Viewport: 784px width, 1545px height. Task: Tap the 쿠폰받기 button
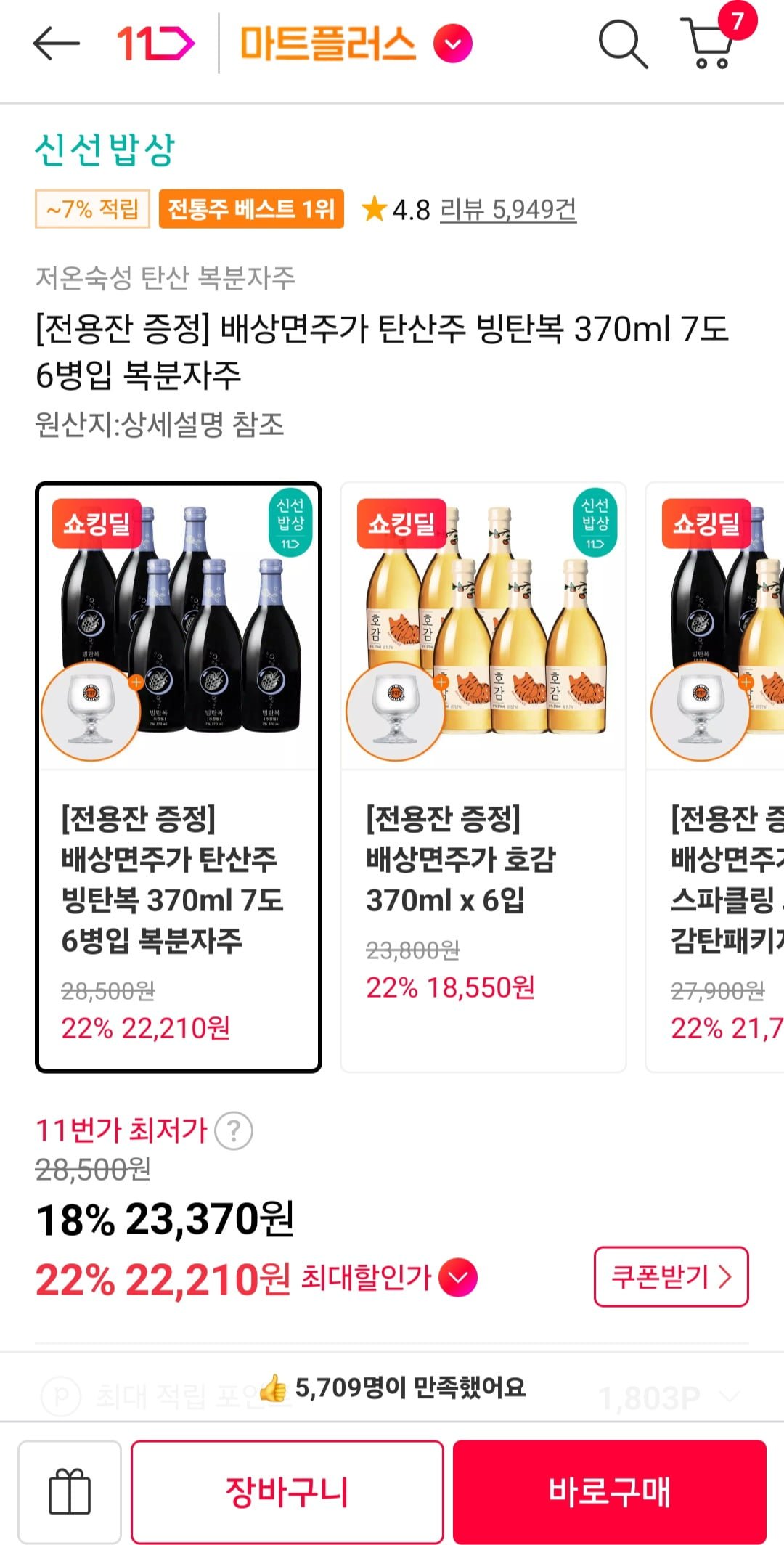(x=671, y=1276)
